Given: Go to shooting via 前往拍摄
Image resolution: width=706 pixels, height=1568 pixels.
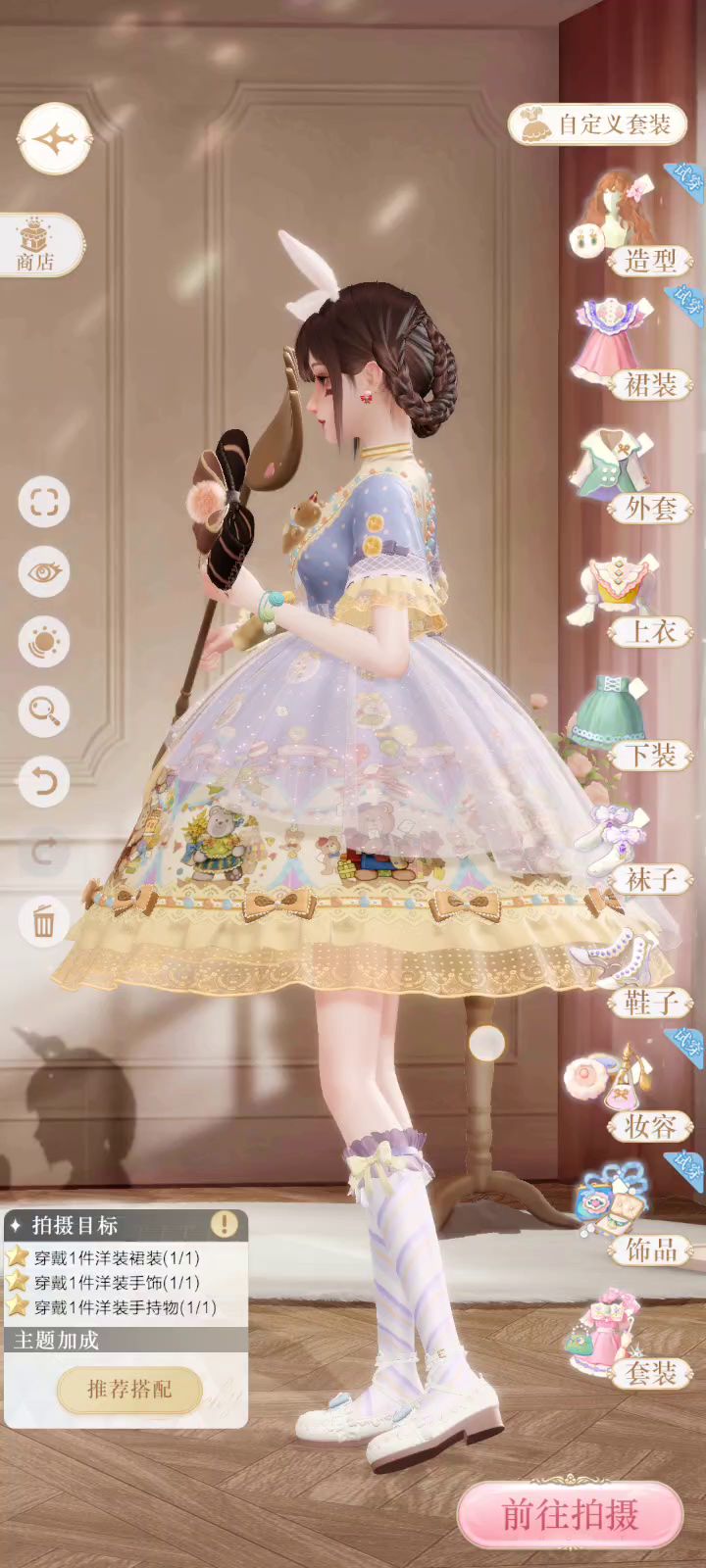Looking at the screenshot, I should pyautogui.click(x=571, y=1515).
